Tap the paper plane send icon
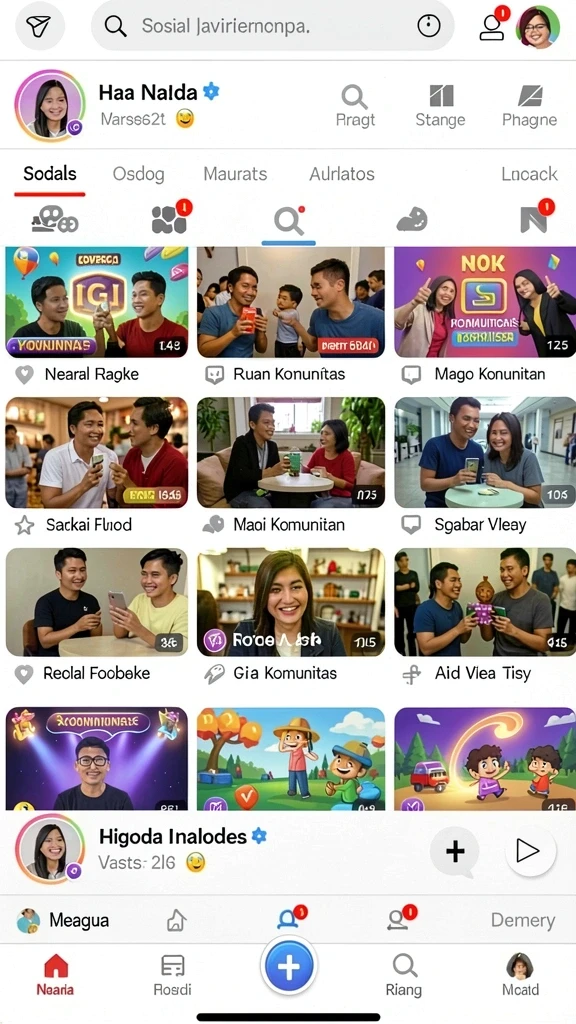The image size is (576, 1024). click(x=40, y=26)
